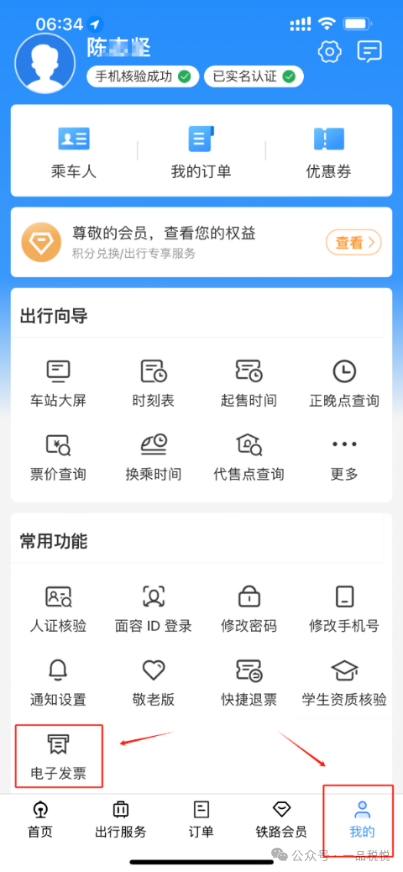Open 票价查询
Screen dimensions: 403x872
point(58,457)
